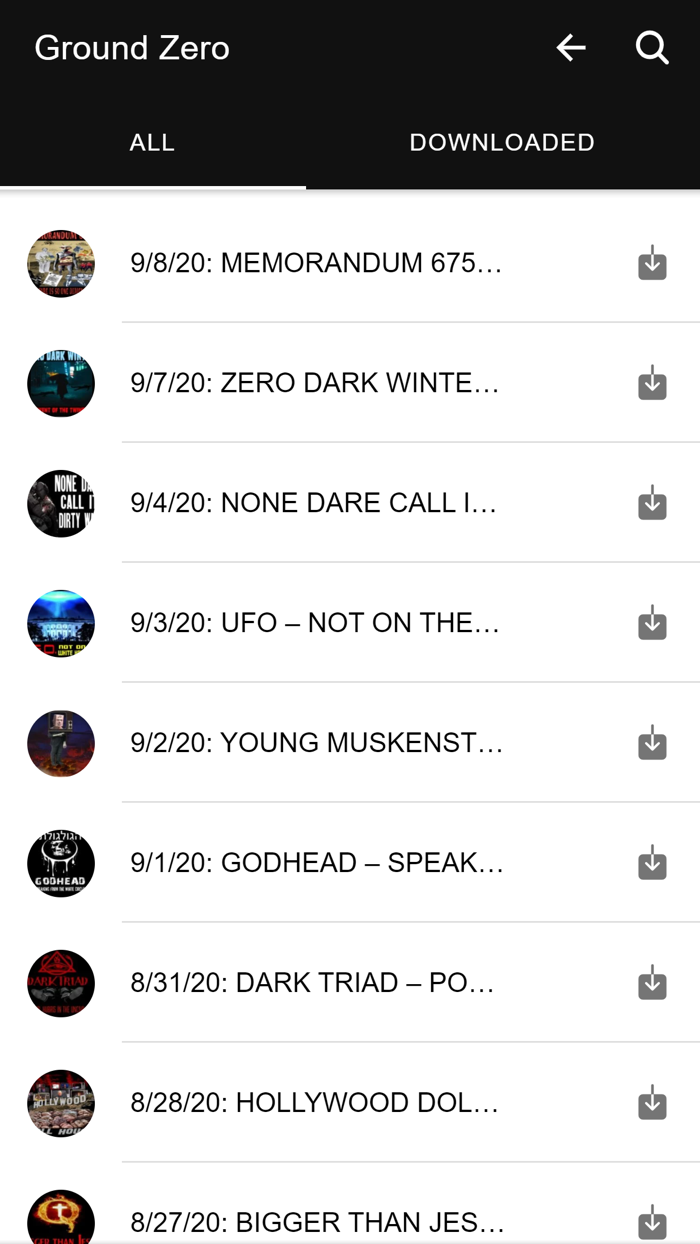Image resolution: width=700 pixels, height=1244 pixels.
Task: Open the 9/8/20 Memorandum 675 episode
Action: tap(316, 263)
